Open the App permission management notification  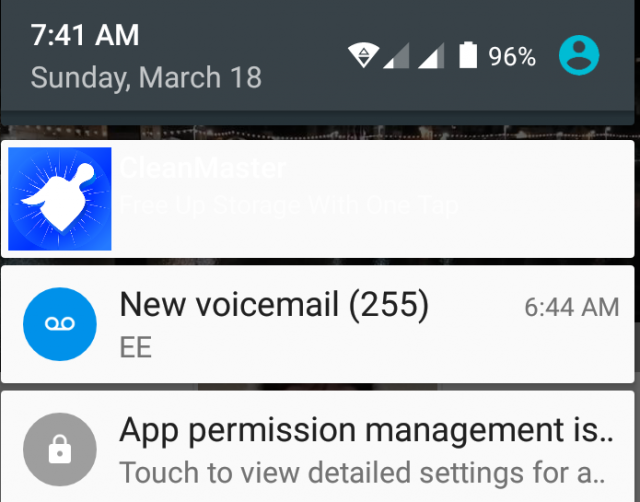[x=318, y=448]
